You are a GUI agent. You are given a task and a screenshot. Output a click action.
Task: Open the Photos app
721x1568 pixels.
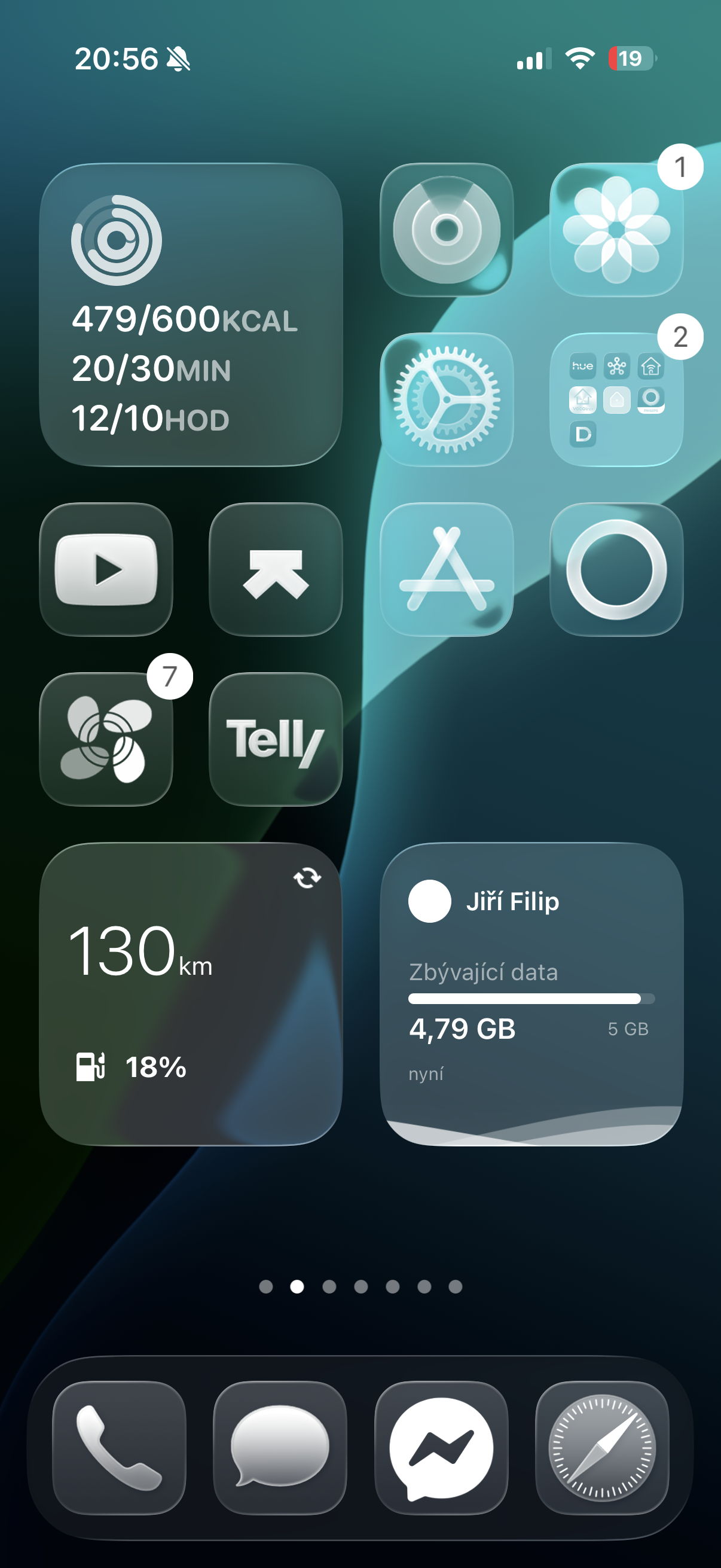(616, 230)
